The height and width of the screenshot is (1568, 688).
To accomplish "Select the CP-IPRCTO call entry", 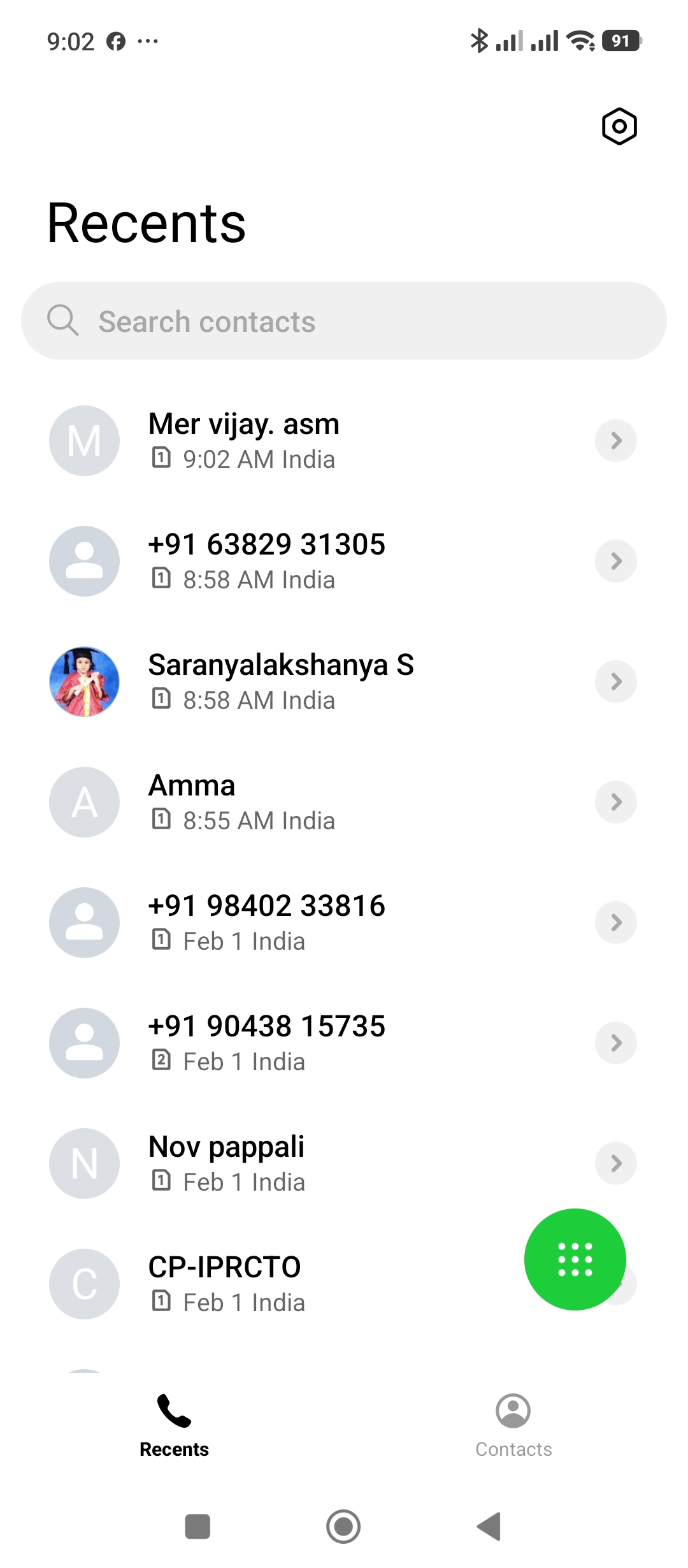I will 287,1284.
